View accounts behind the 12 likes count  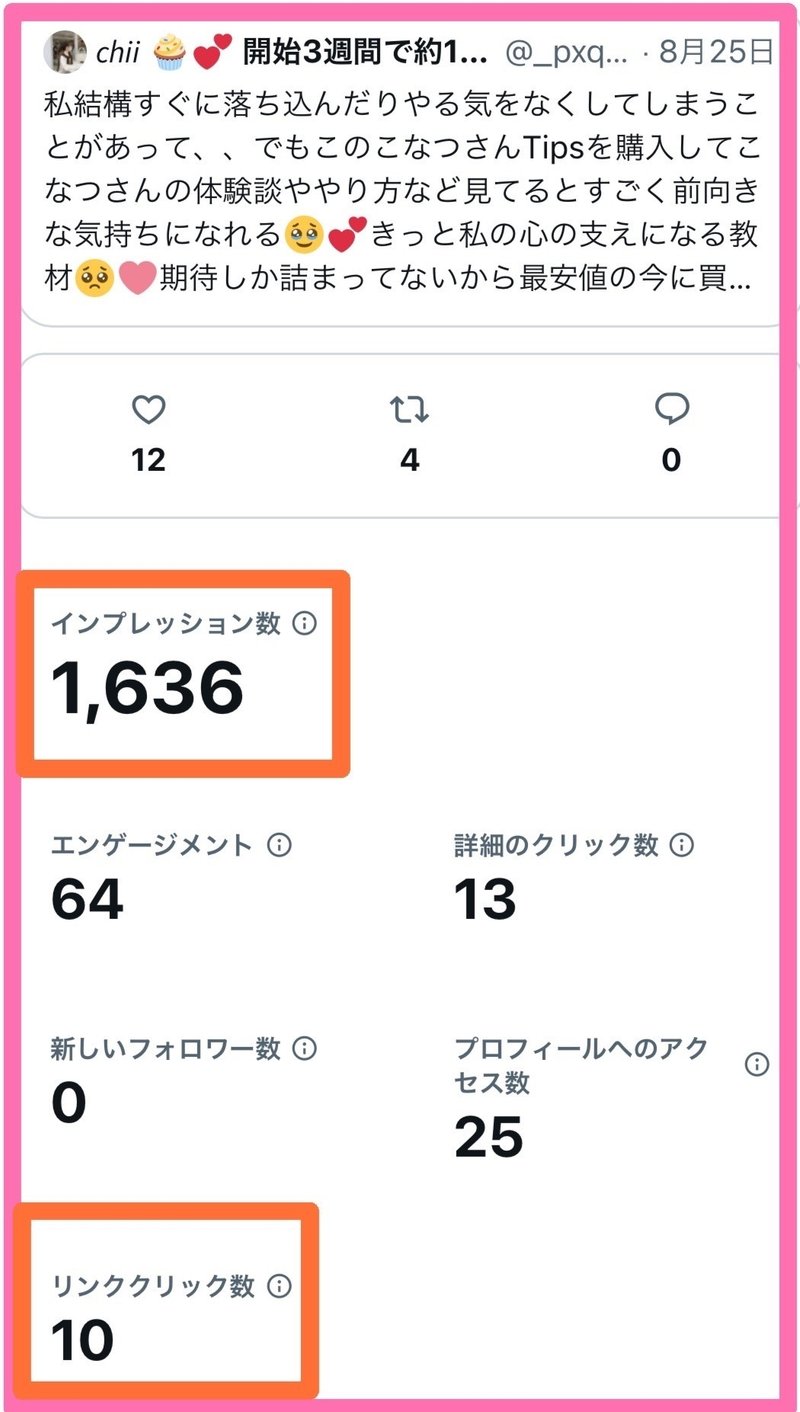(x=148, y=460)
